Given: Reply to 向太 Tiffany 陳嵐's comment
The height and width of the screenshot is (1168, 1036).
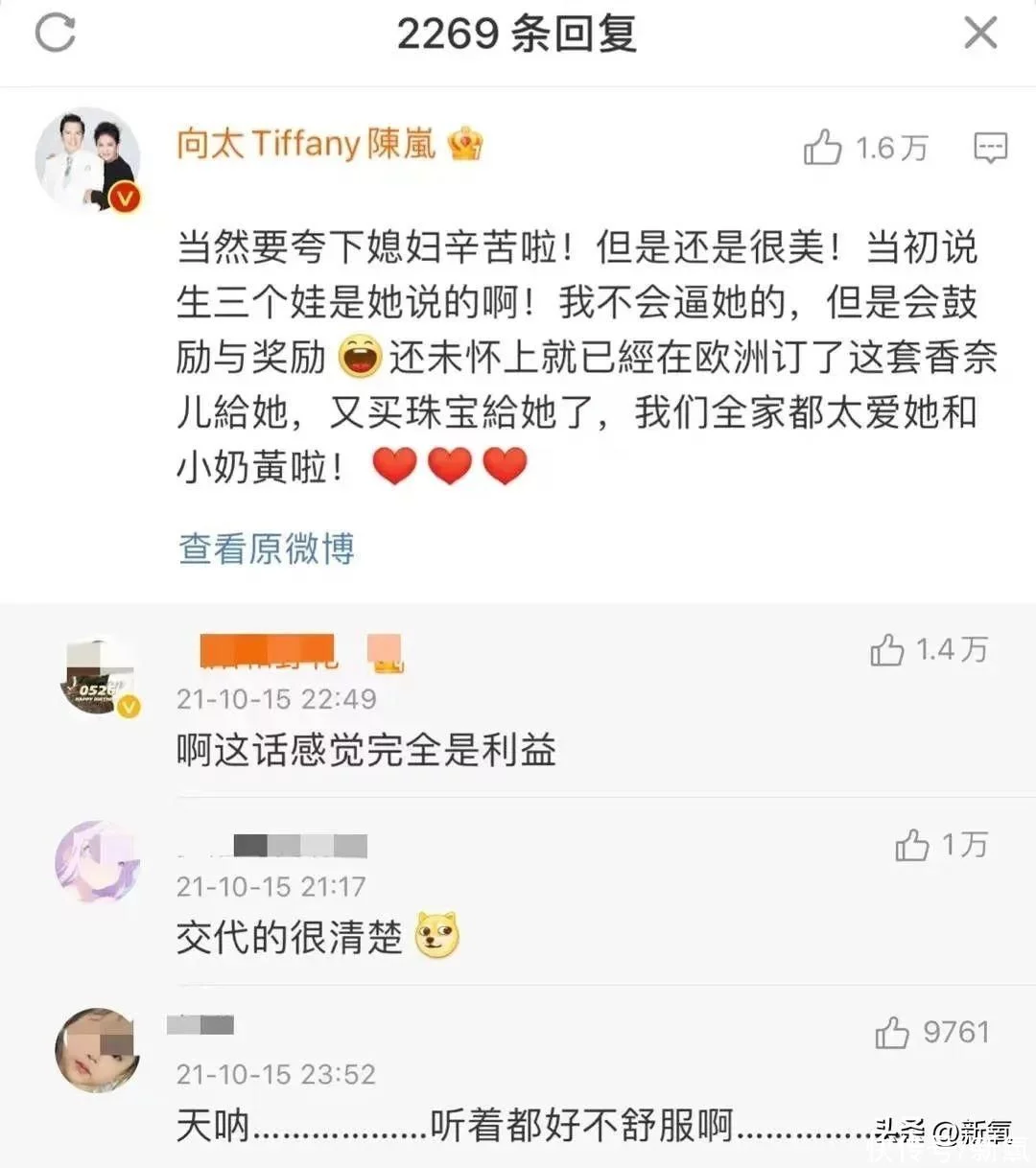Looking at the screenshot, I should (990, 148).
